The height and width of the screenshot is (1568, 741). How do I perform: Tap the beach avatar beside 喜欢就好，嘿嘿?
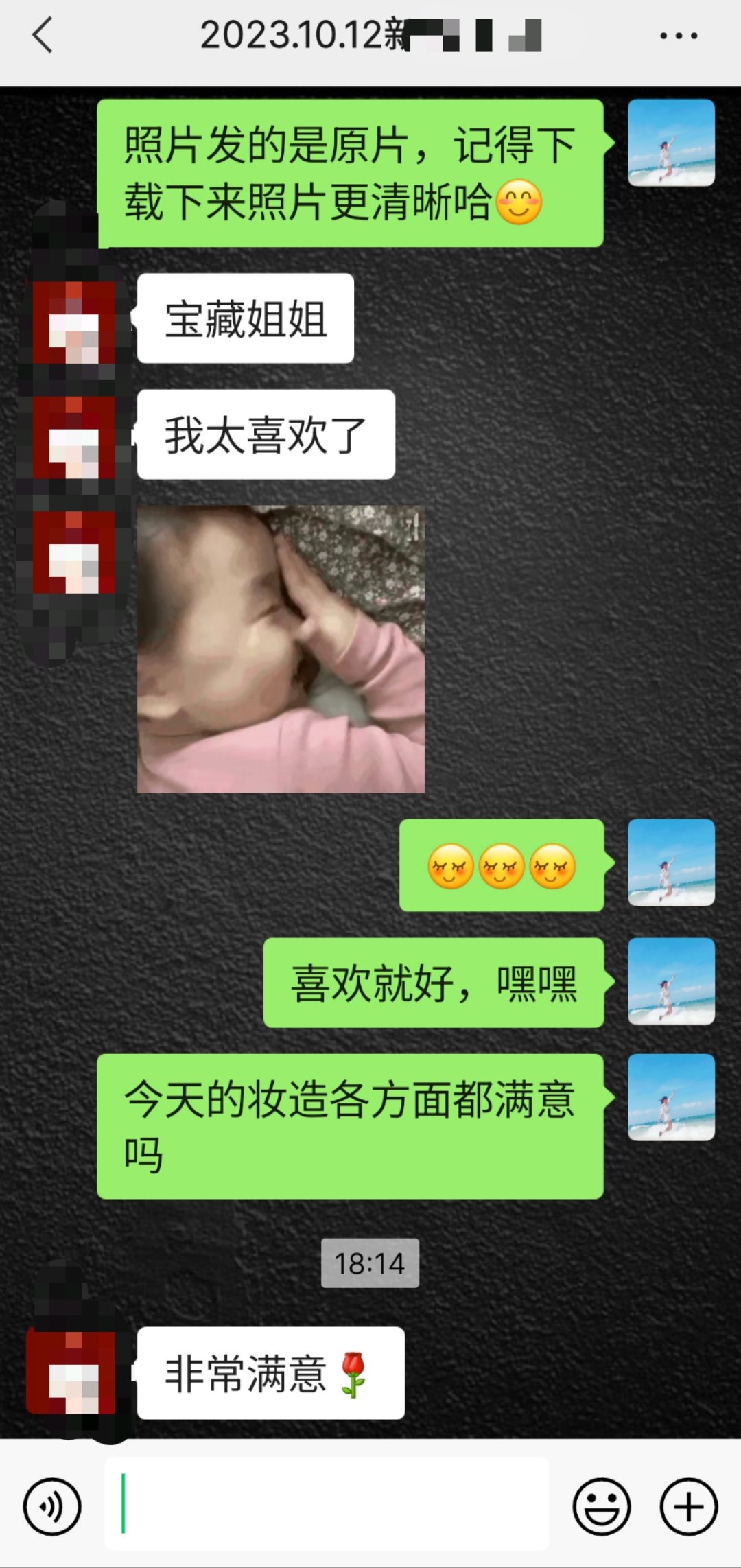[x=671, y=981]
